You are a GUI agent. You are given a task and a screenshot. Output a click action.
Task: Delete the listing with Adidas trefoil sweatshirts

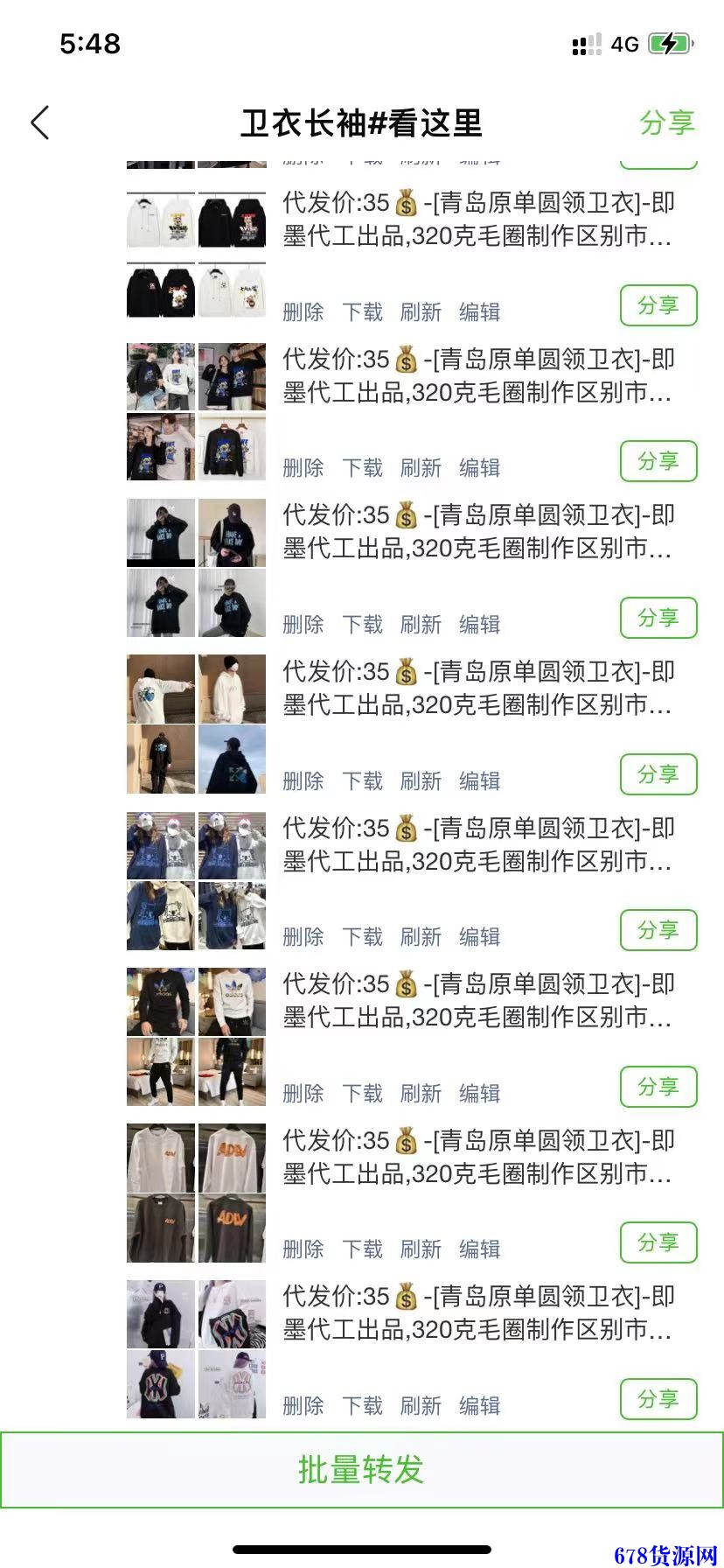point(303,1093)
